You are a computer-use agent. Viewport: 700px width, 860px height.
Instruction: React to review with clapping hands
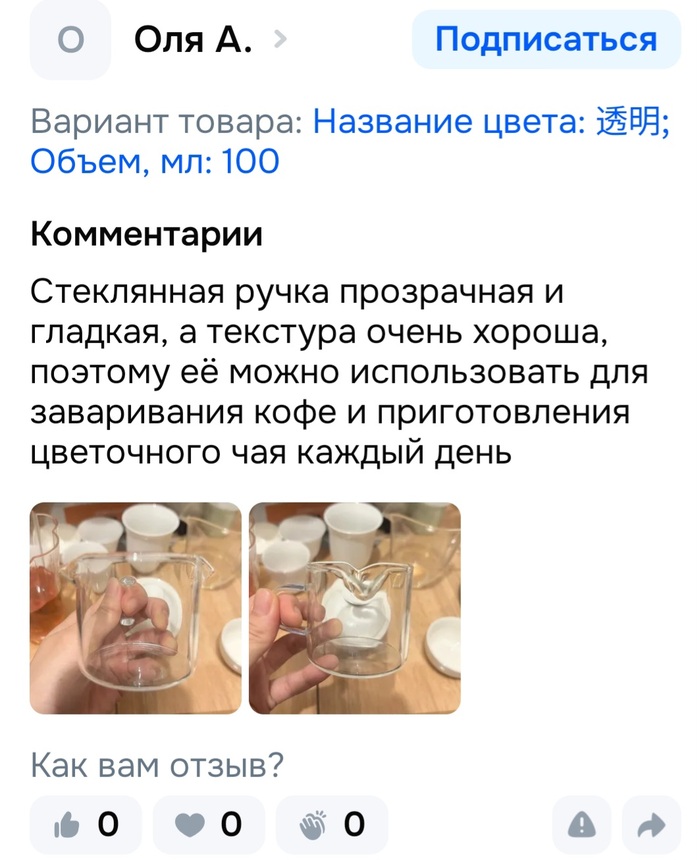pos(331,824)
